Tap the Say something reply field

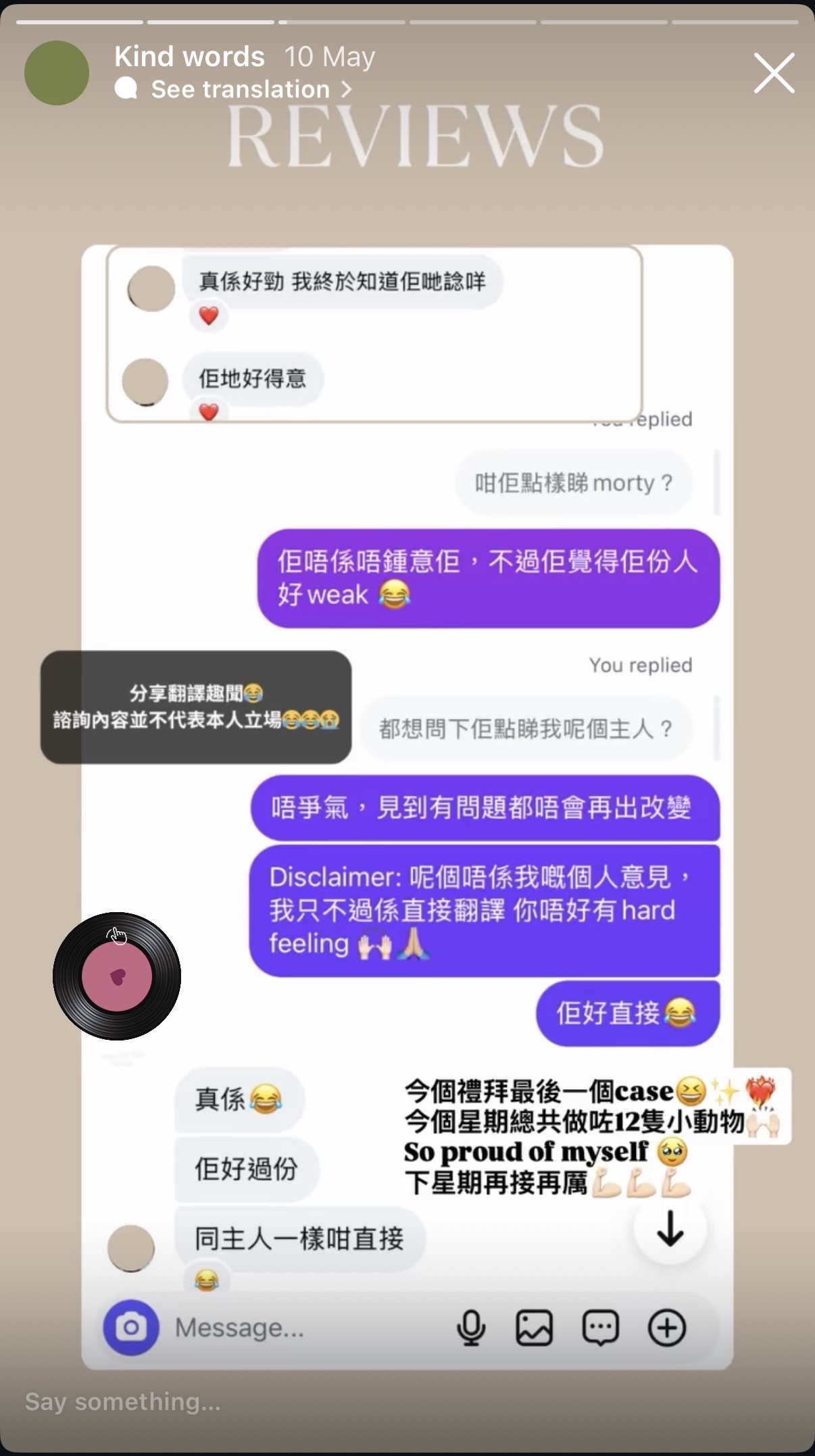[x=405, y=1402]
